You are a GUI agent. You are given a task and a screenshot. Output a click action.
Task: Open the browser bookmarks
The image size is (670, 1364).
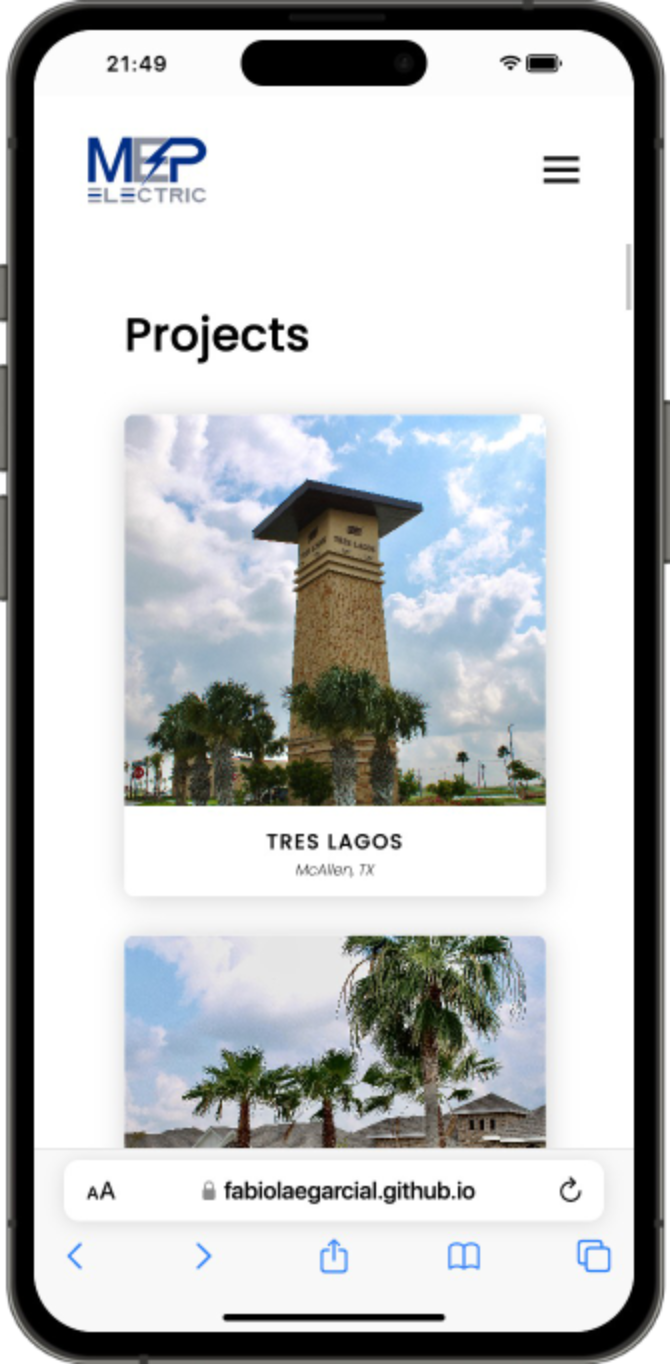coord(464,1256)
